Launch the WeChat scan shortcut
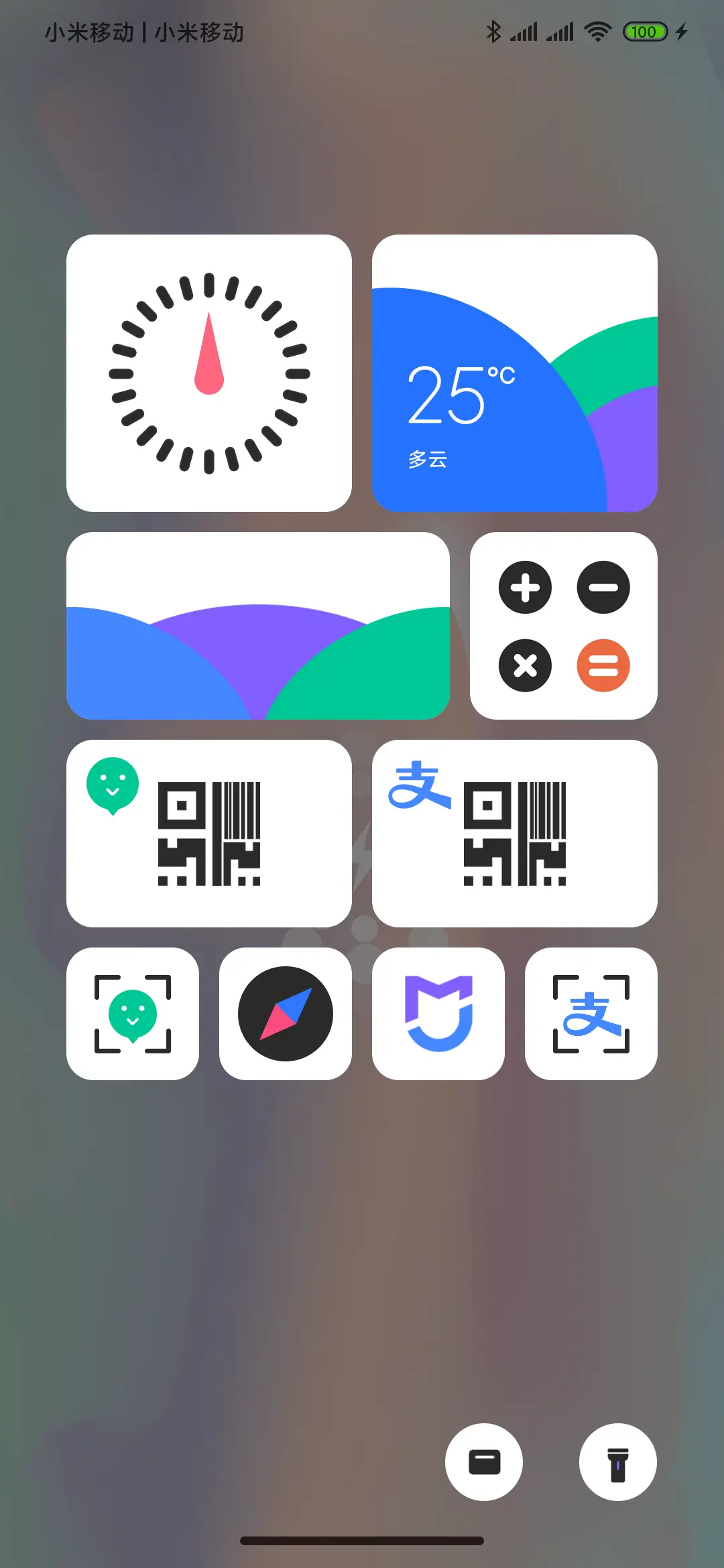Image resolution: width=724 pixels, height=1568 pixels. click(x=132, y=1013)
